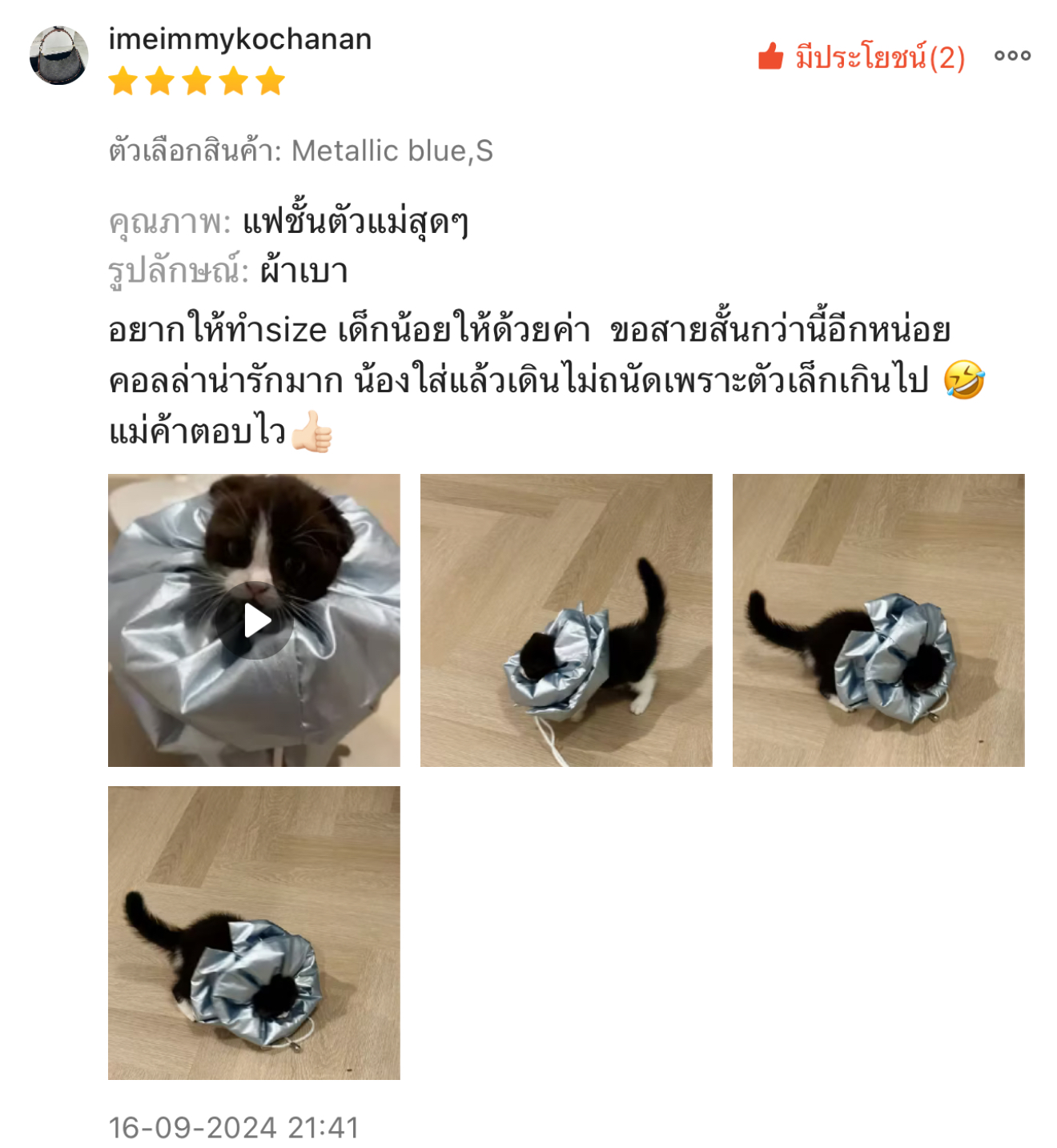Open the photo of the kitten with its tail up

pyautogui.click(x=566, y=620)
